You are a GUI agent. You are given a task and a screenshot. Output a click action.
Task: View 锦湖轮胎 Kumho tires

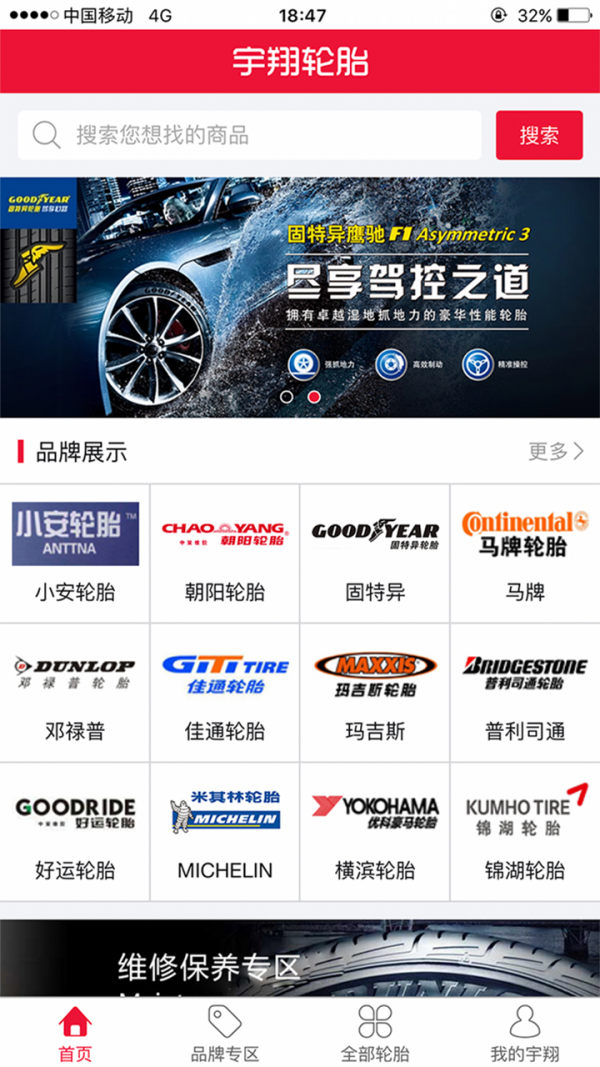525,831
